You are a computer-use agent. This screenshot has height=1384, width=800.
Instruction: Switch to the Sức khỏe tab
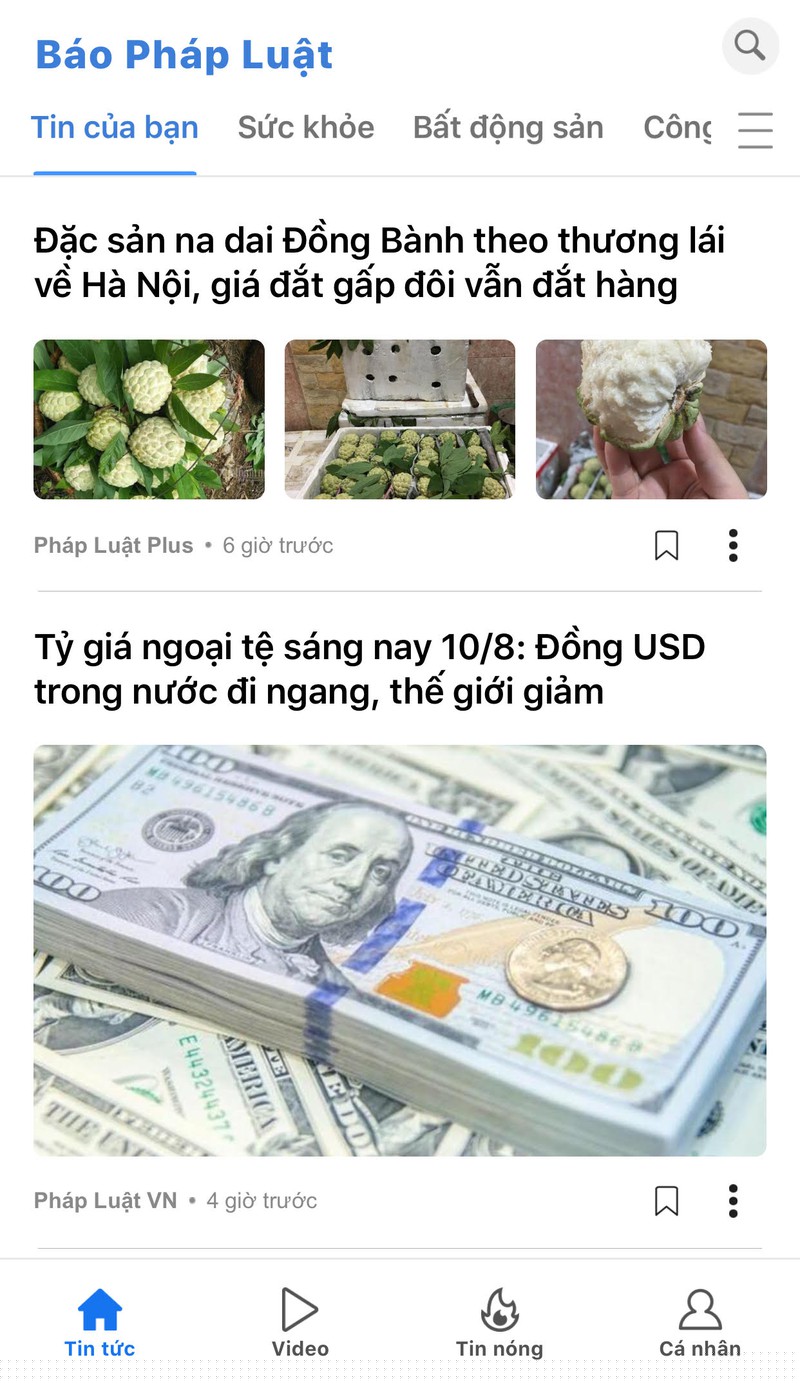tap(306, 128)
